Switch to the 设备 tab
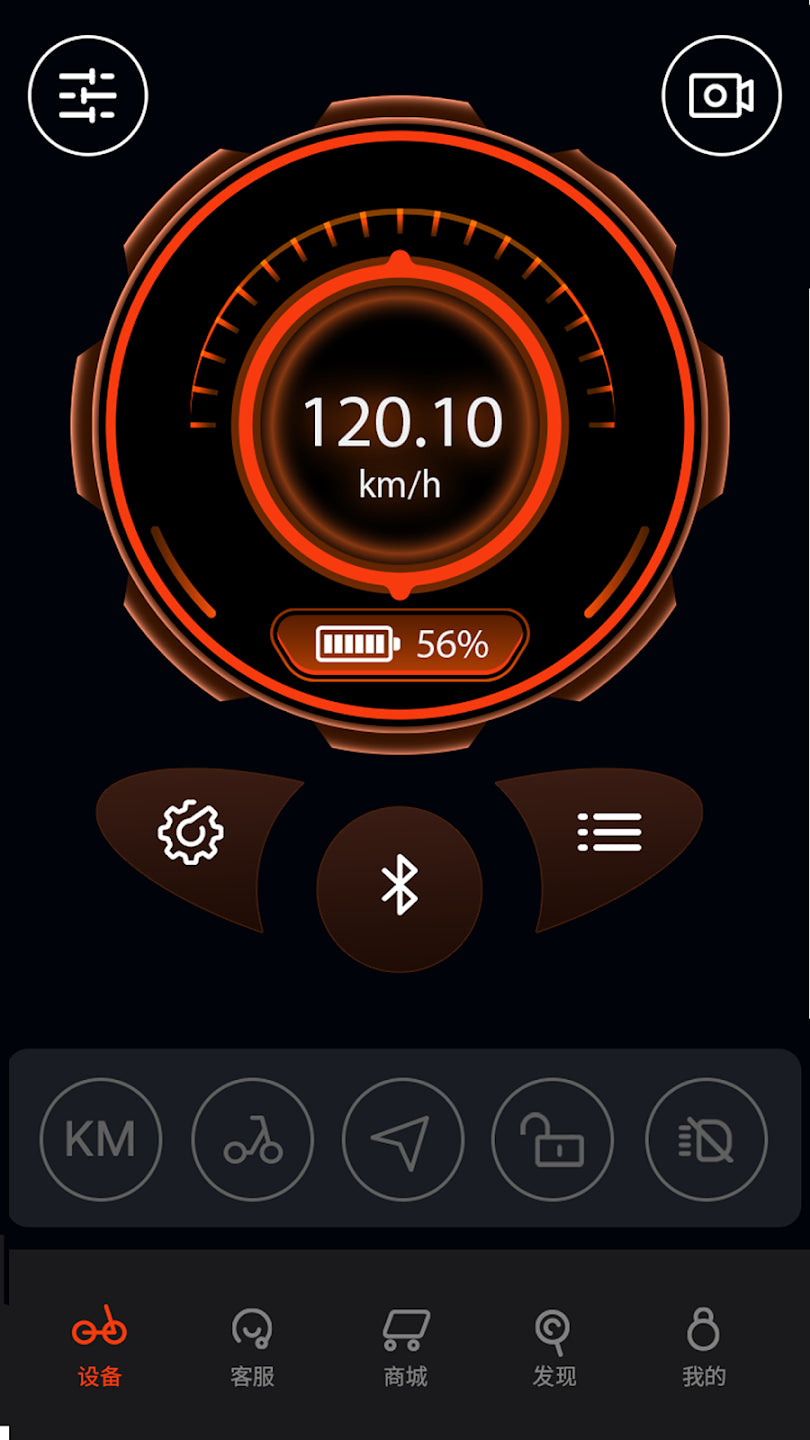 [100, 1347]
